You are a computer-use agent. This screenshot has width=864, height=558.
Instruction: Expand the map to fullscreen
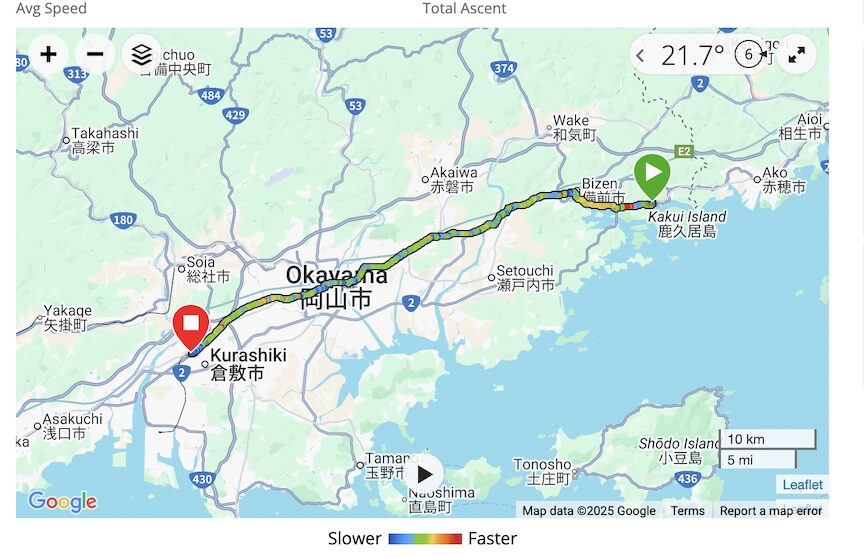pos(797,55)
